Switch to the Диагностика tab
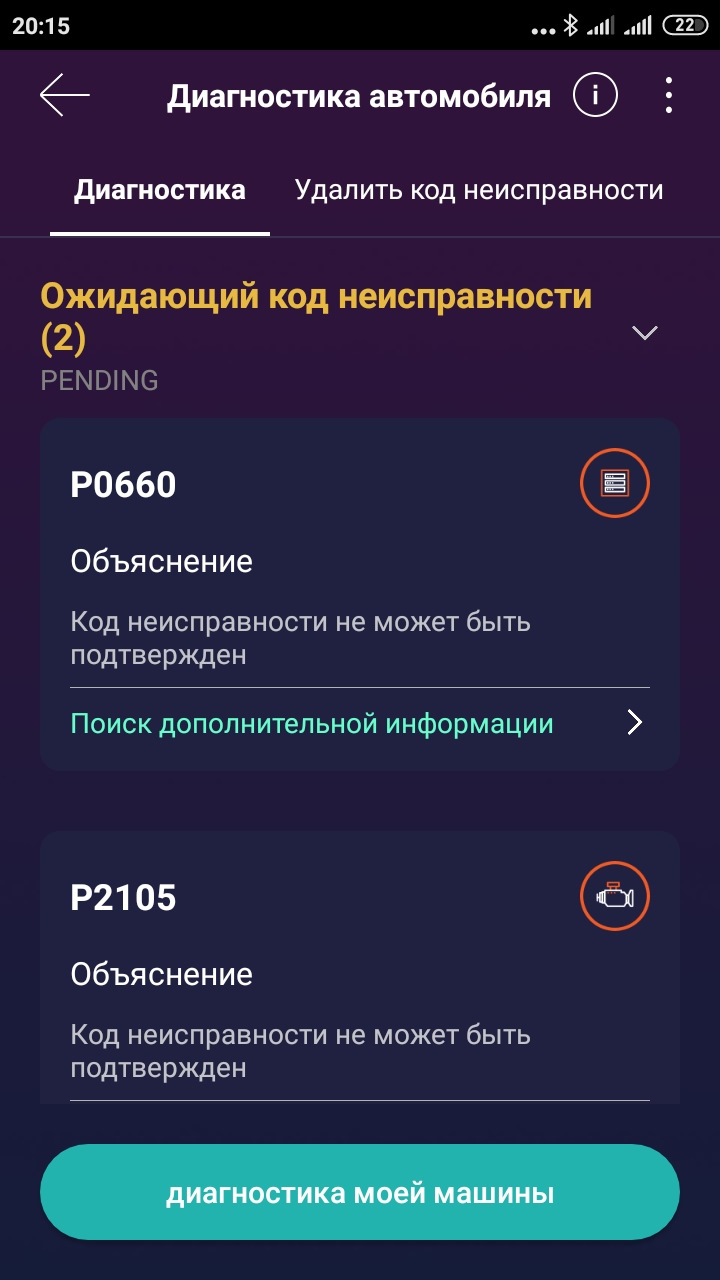 (x=160, y=190)
